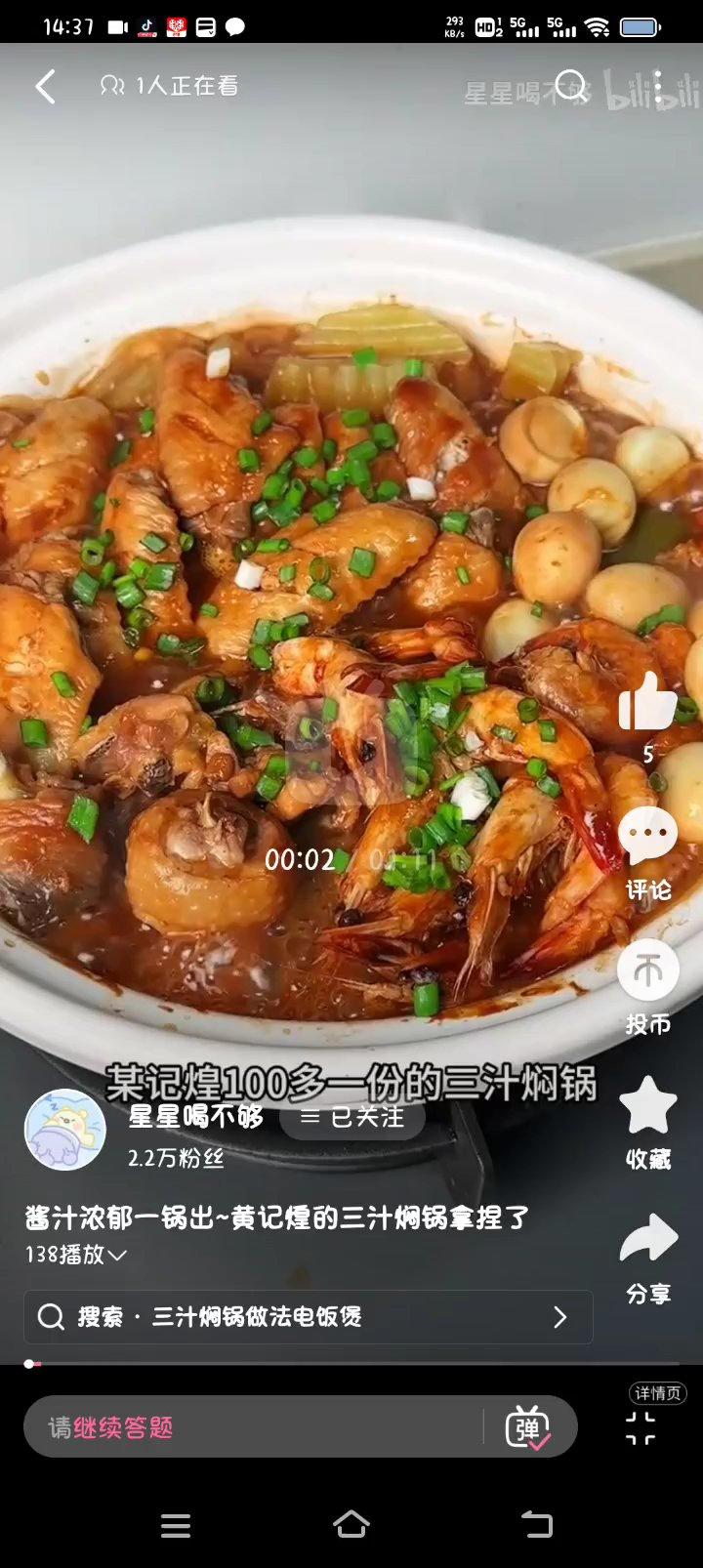Tap the system back button
The width and height of the screenshot is (703, 1568).
536,1524
